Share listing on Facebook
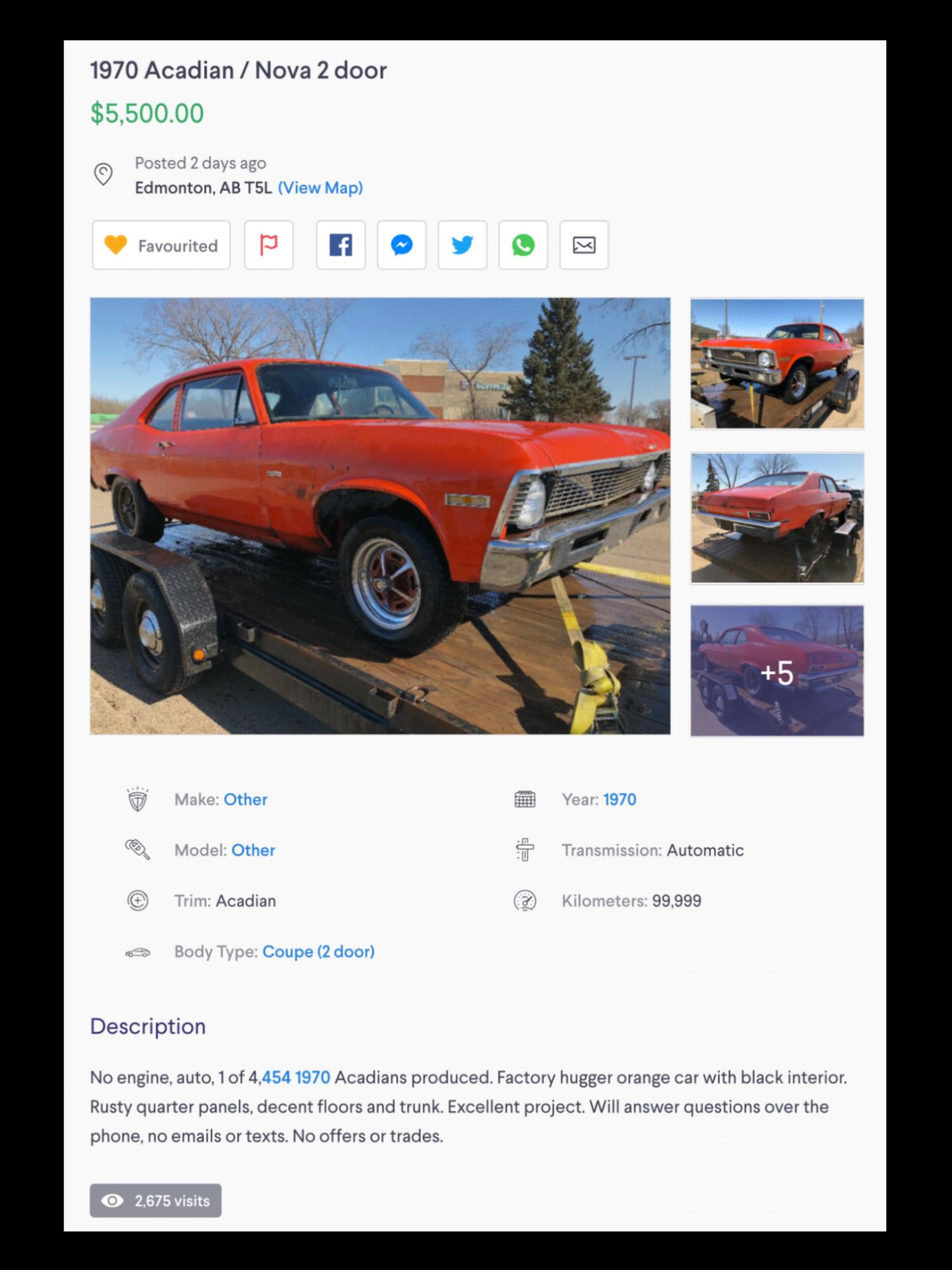The width and height of the screenshot is (952, 1270). point(341,245)
